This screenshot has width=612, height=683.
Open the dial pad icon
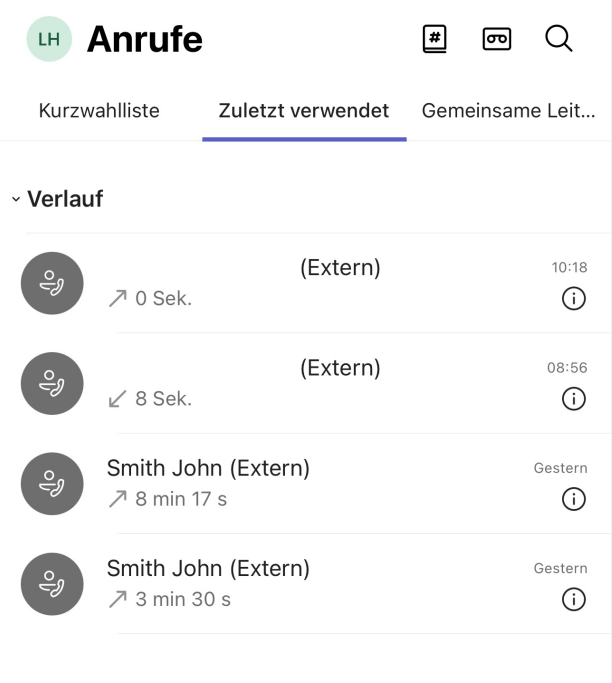(435, 39)
